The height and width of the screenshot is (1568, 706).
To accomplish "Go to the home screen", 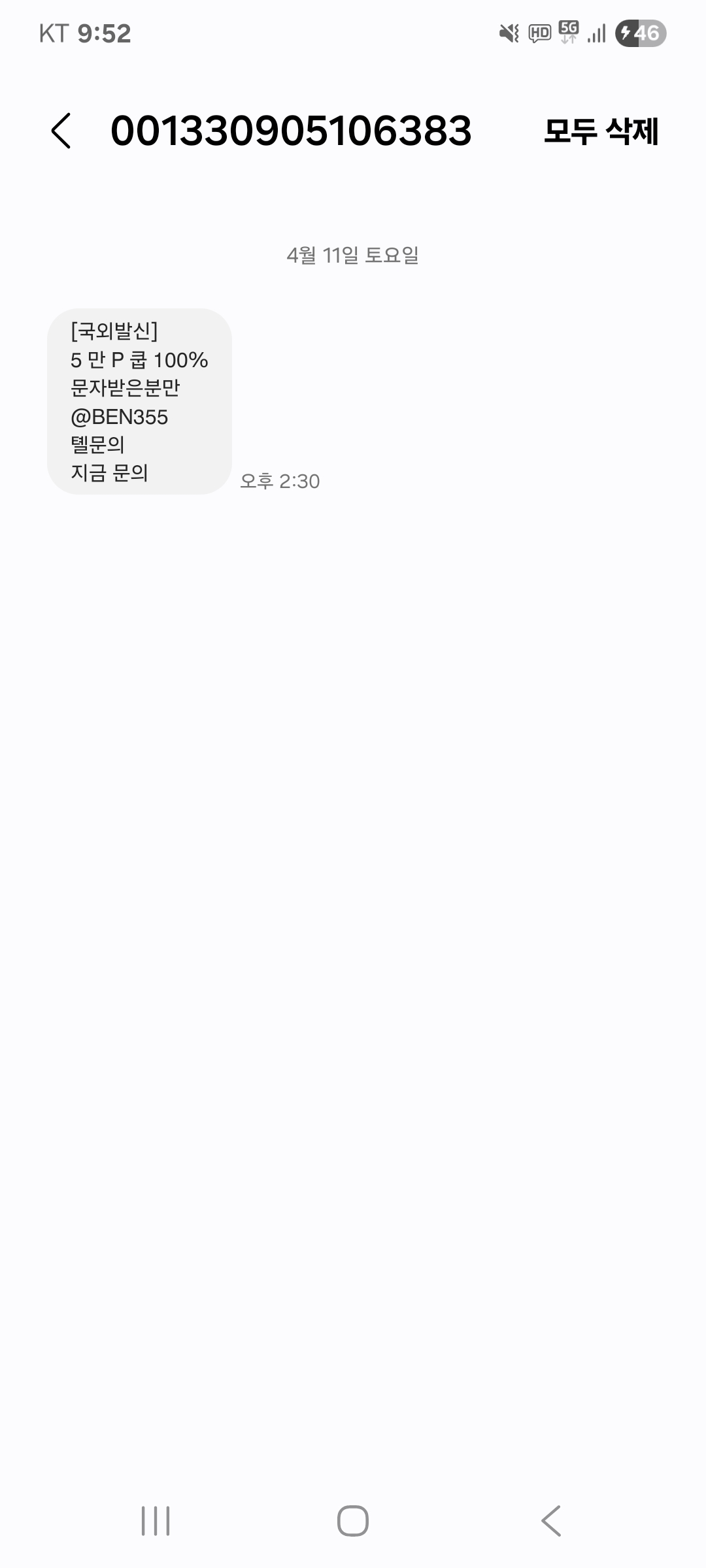I will click(353, 1521).
